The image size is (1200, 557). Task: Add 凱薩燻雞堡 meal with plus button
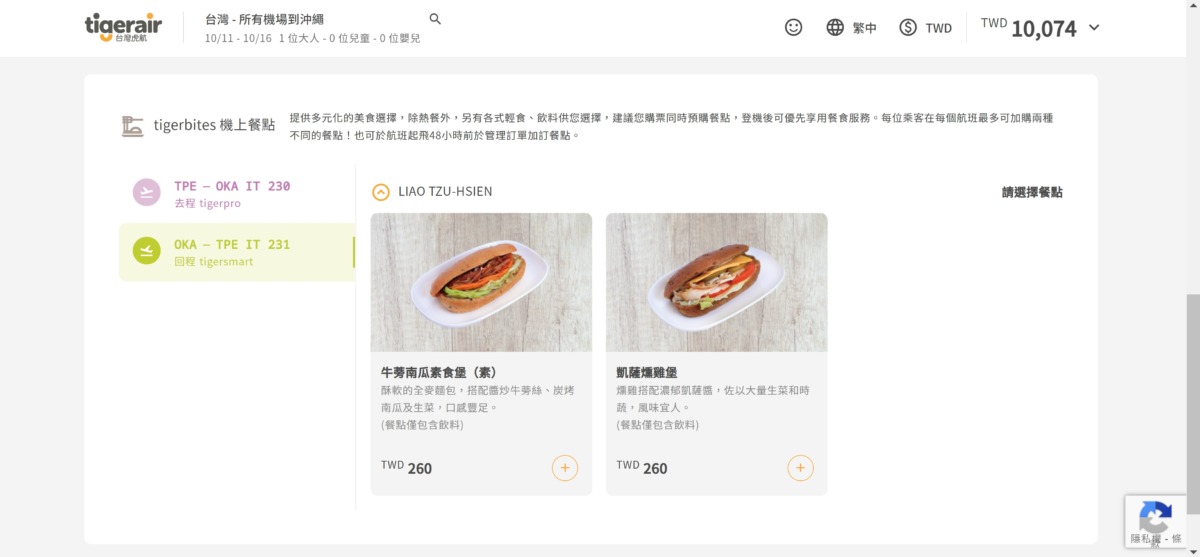click(800, 468)
